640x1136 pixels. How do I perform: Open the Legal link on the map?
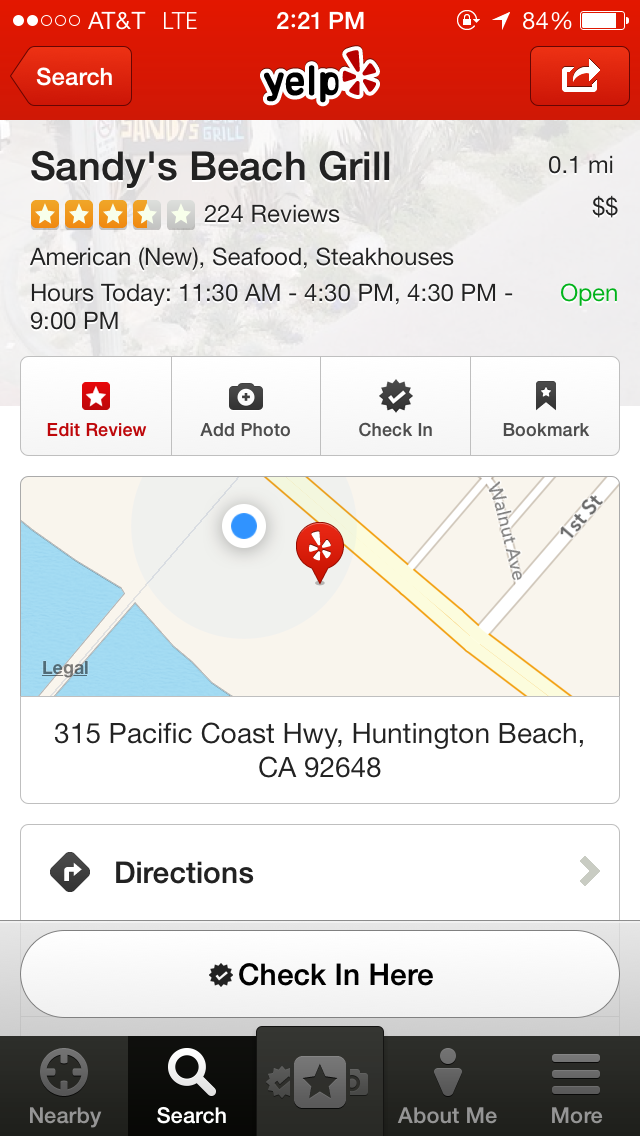[x=65, y=668]
